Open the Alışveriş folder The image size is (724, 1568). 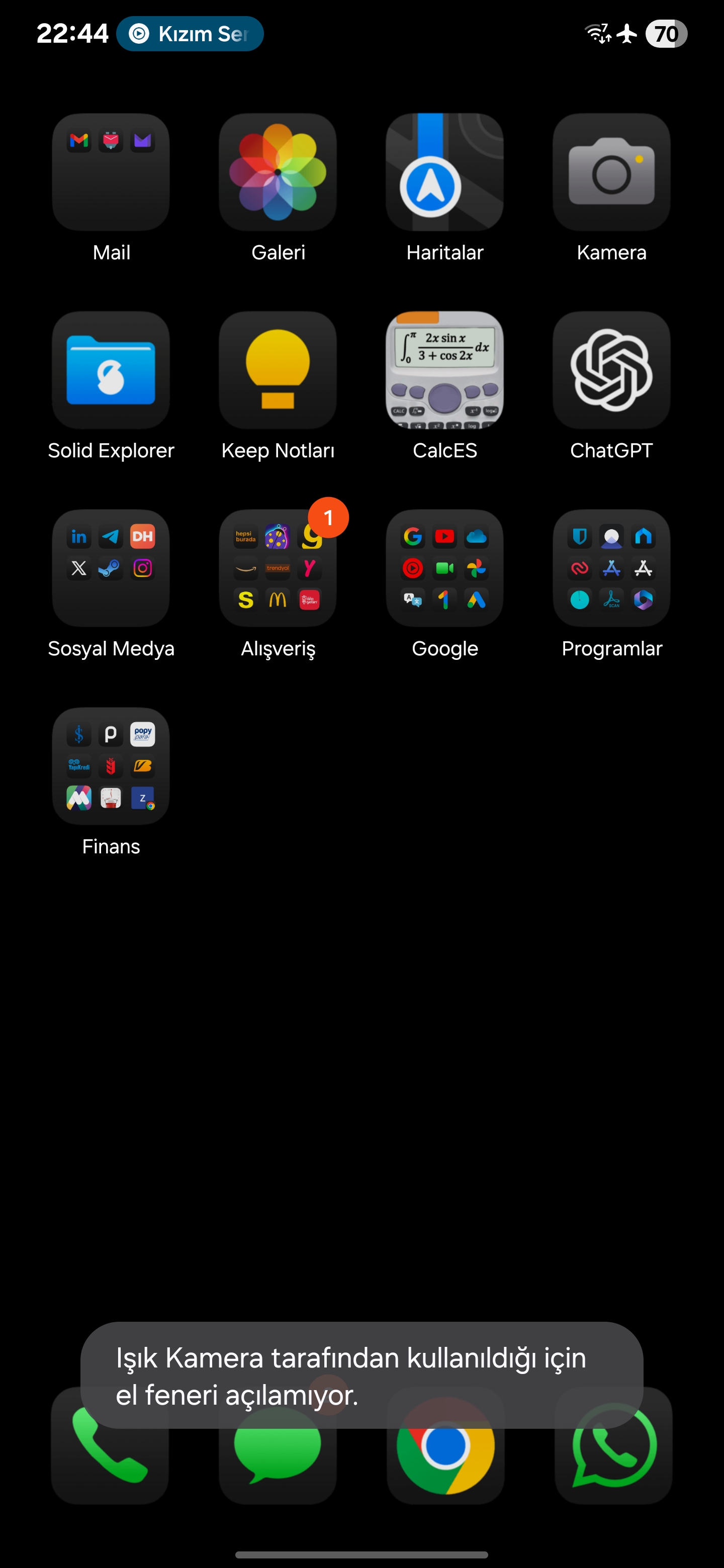click(x=278, y=568)
